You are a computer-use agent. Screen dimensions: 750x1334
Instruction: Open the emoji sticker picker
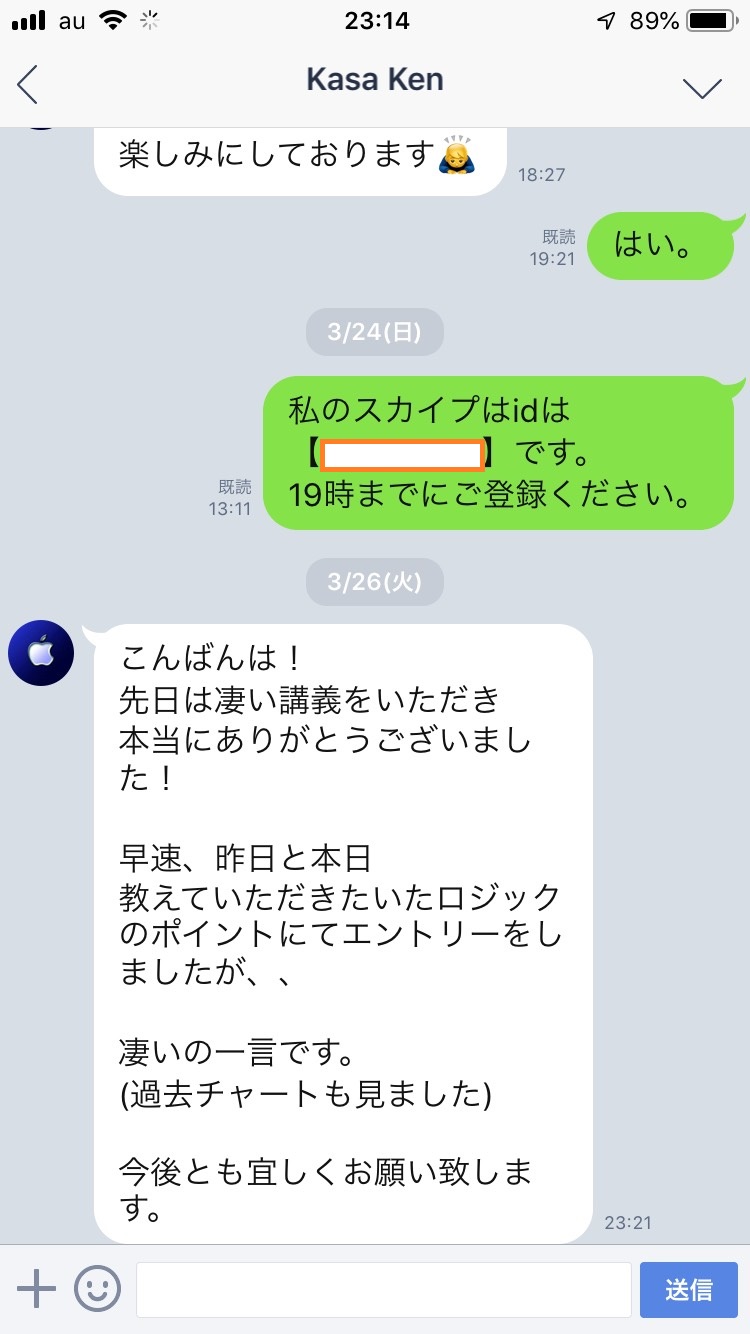tap(97, 1289)
